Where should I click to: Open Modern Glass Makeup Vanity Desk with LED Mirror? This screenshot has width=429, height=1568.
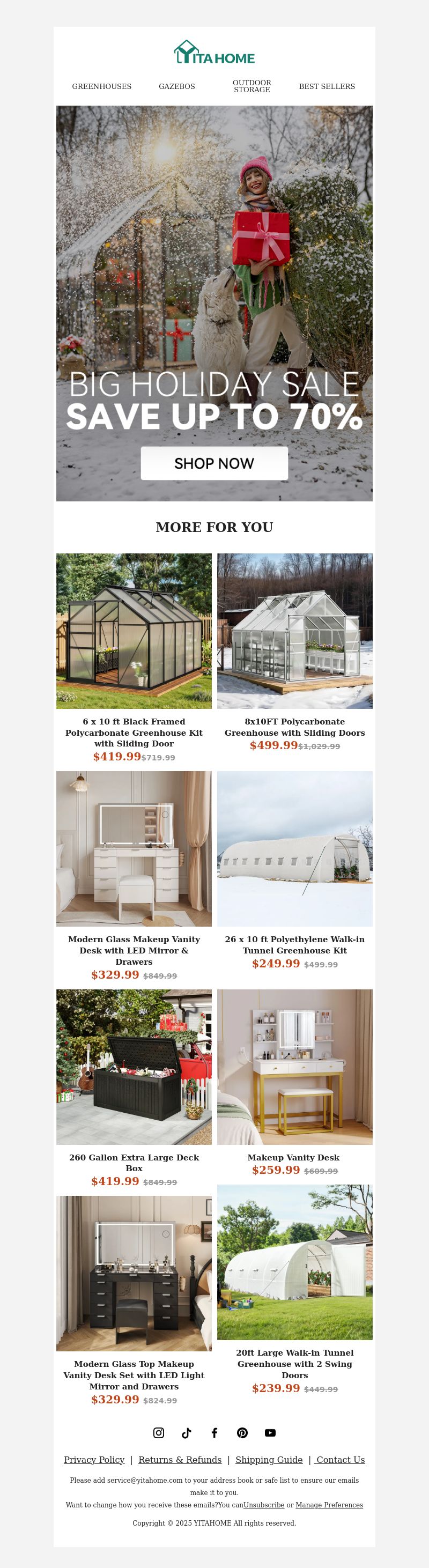(x=134, y=848)
